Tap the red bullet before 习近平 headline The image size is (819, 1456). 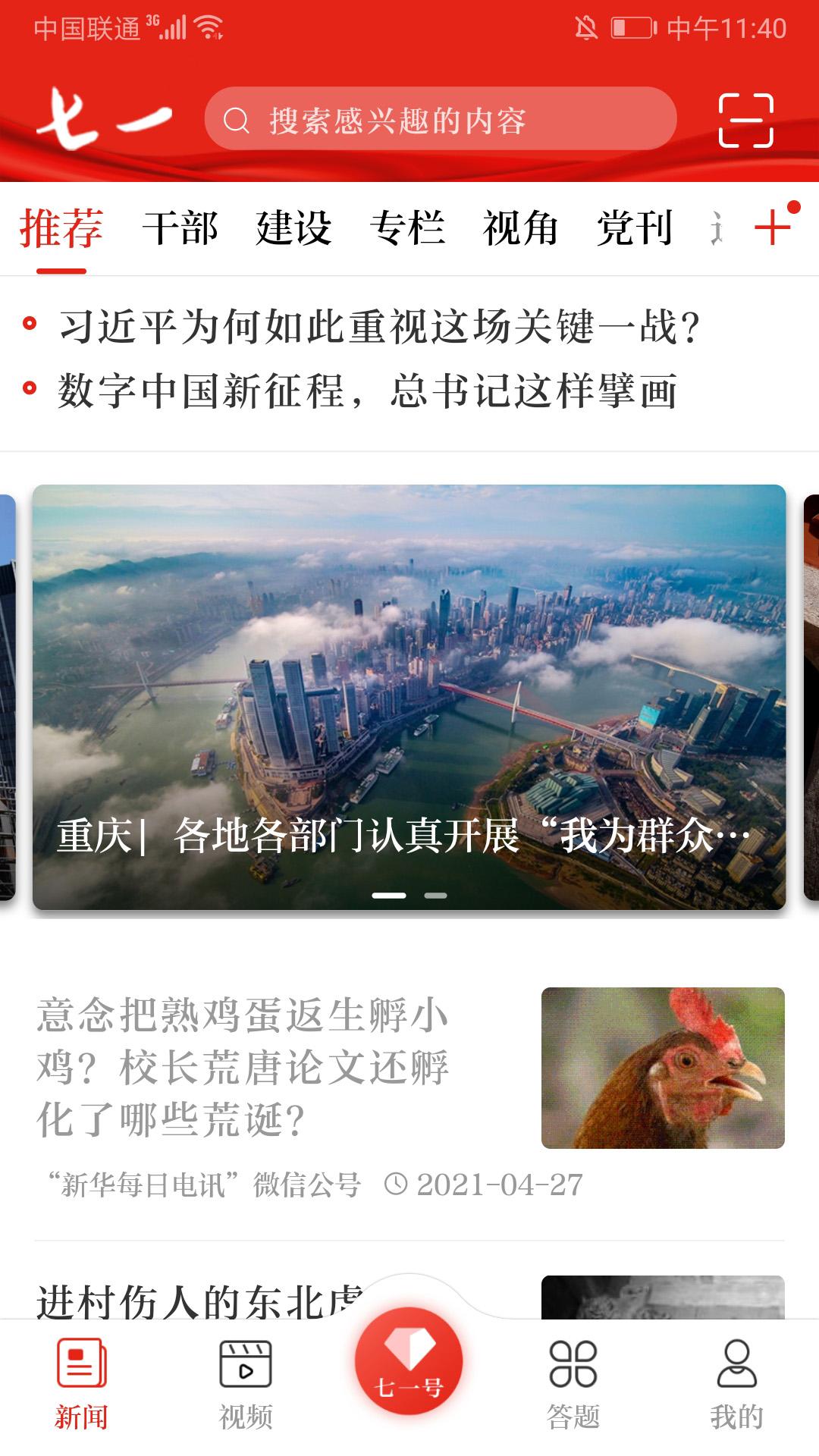(29, 326)
